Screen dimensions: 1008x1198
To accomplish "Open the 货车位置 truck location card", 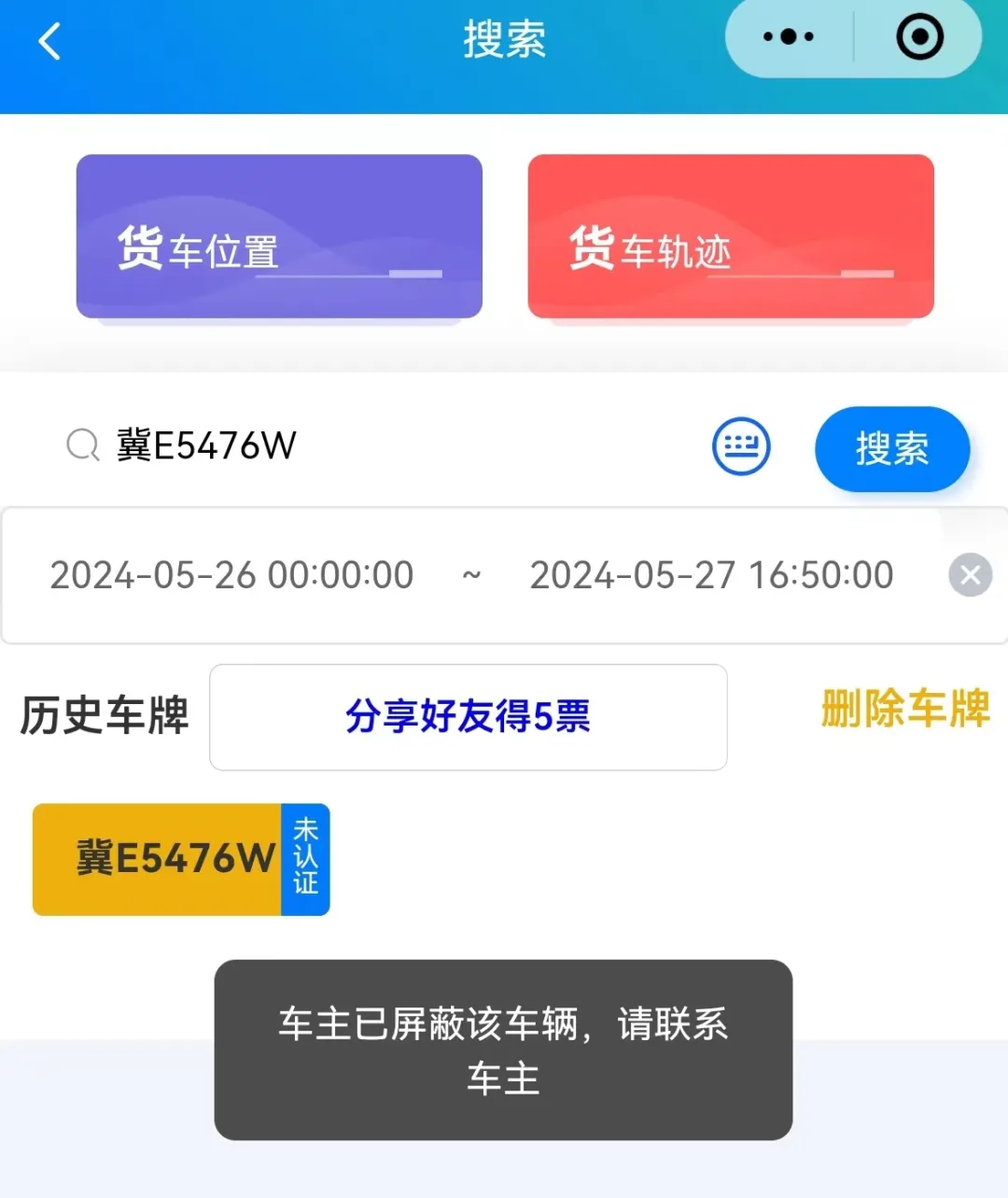I will [x=279, y=236].
